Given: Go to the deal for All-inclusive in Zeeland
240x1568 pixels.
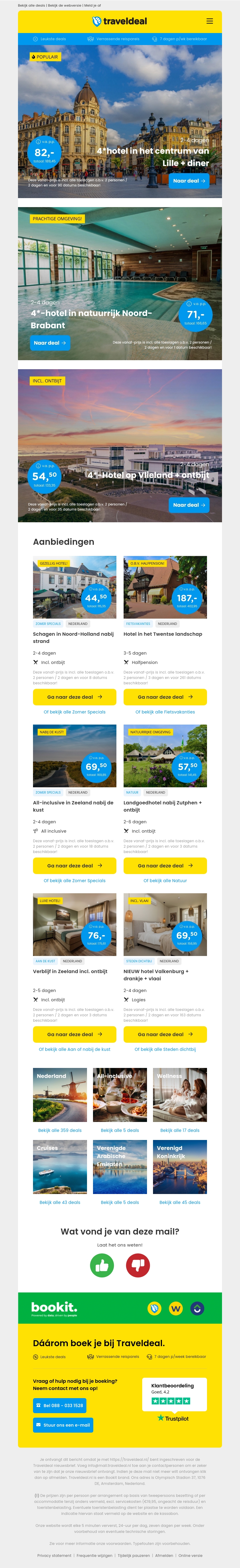Looking at the screenshot, I should tap(74, 866).
